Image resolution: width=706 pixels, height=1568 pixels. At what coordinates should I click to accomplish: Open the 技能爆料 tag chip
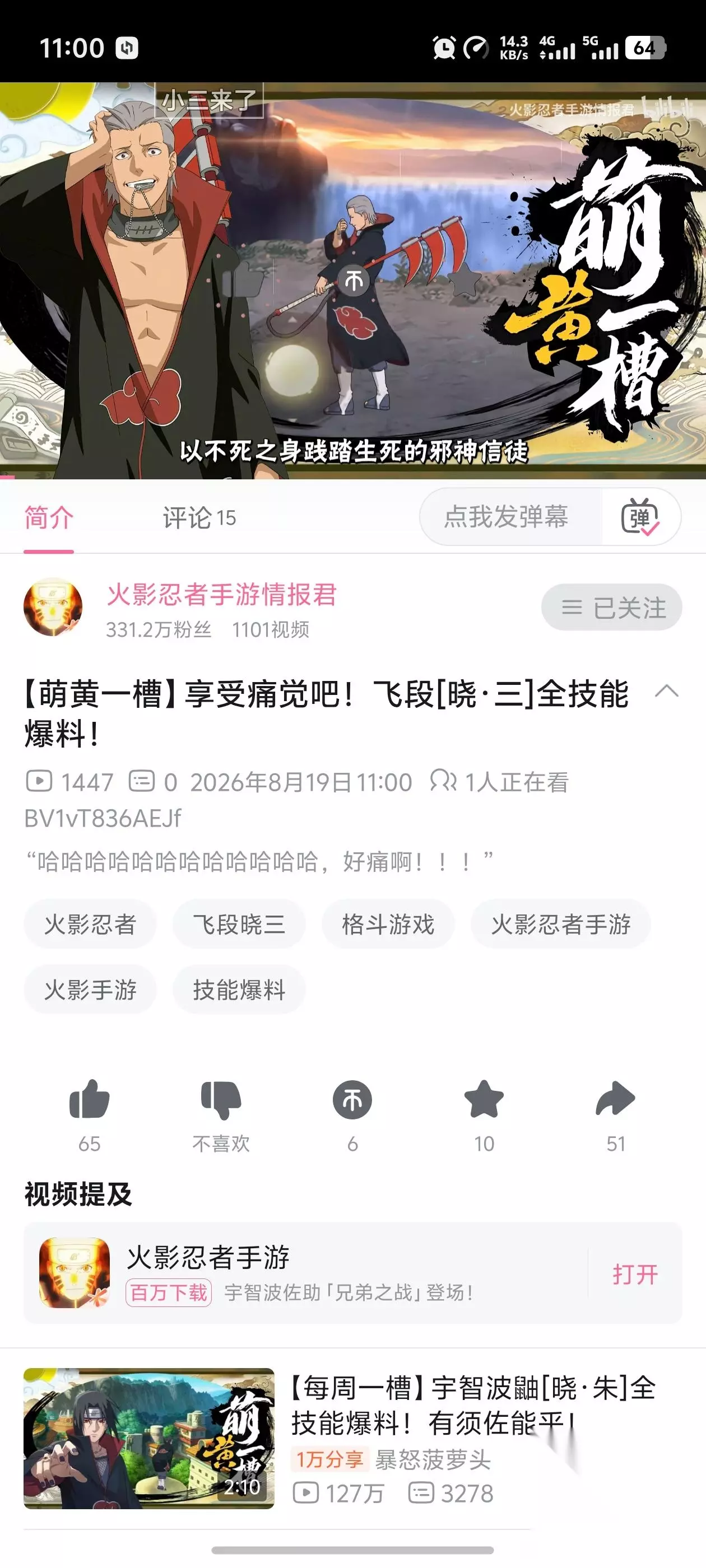pyautogui.click(x=239, y=990)
